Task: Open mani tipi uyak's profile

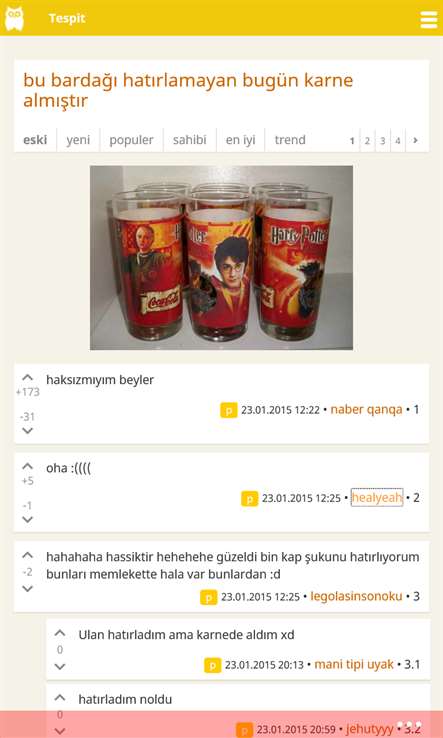Action: tap(354, 665)
